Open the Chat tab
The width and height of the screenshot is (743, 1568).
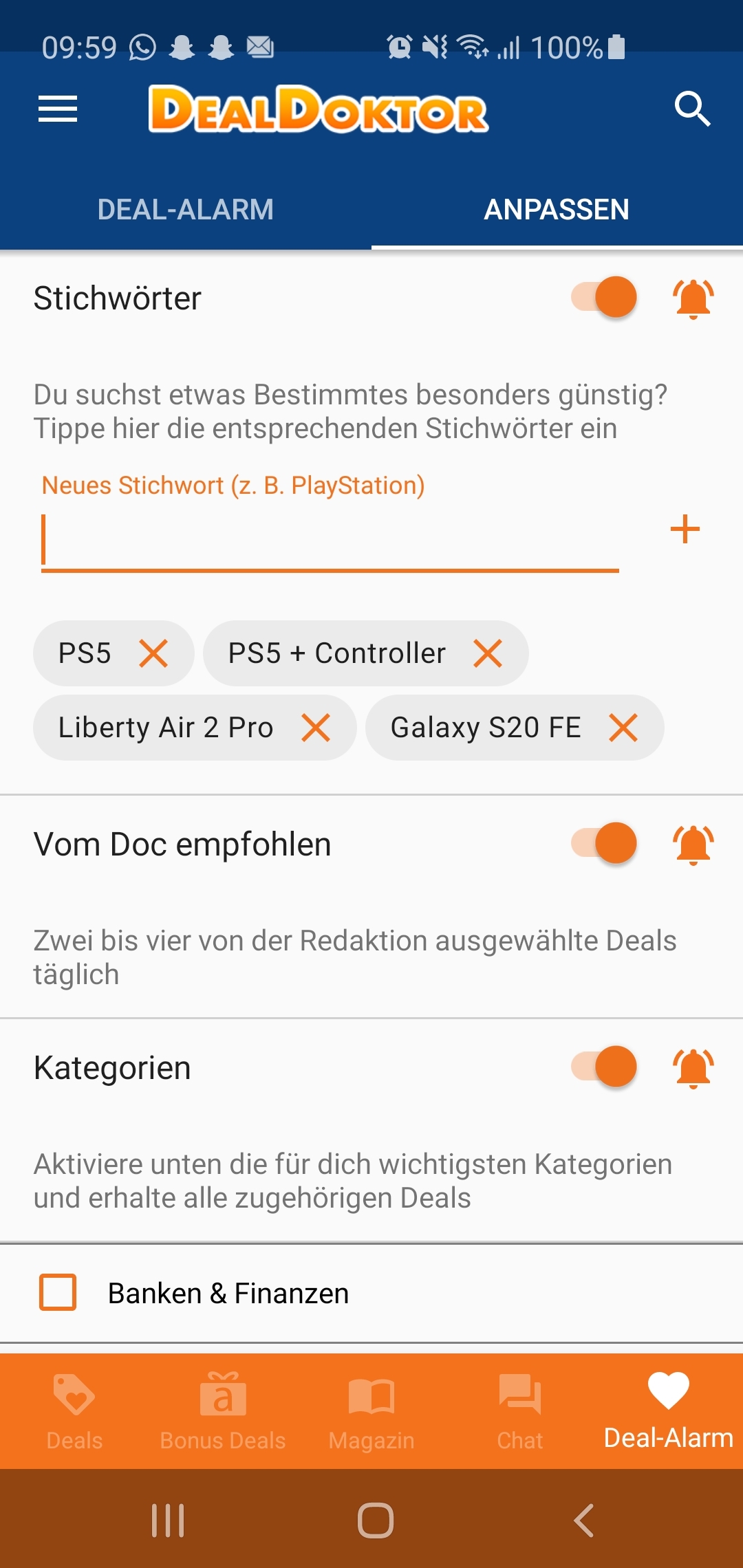pos(520,1411)
